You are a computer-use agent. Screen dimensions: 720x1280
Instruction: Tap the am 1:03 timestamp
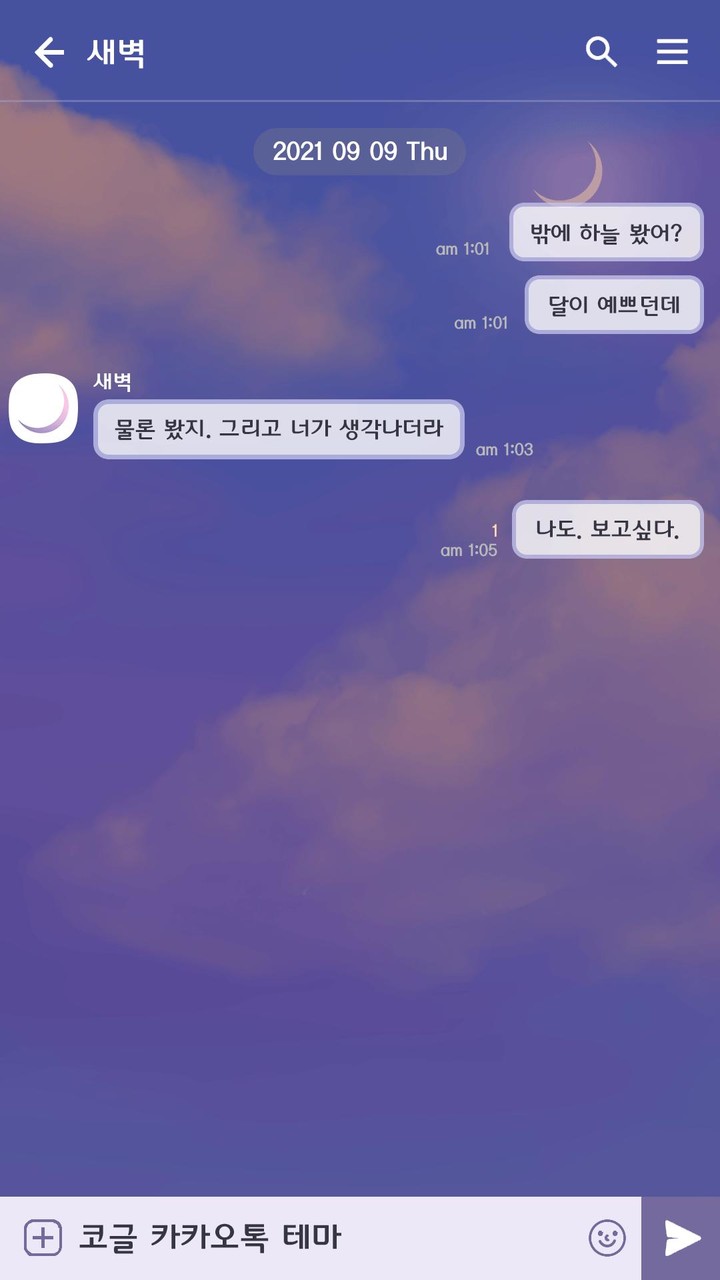pos(503,450)
